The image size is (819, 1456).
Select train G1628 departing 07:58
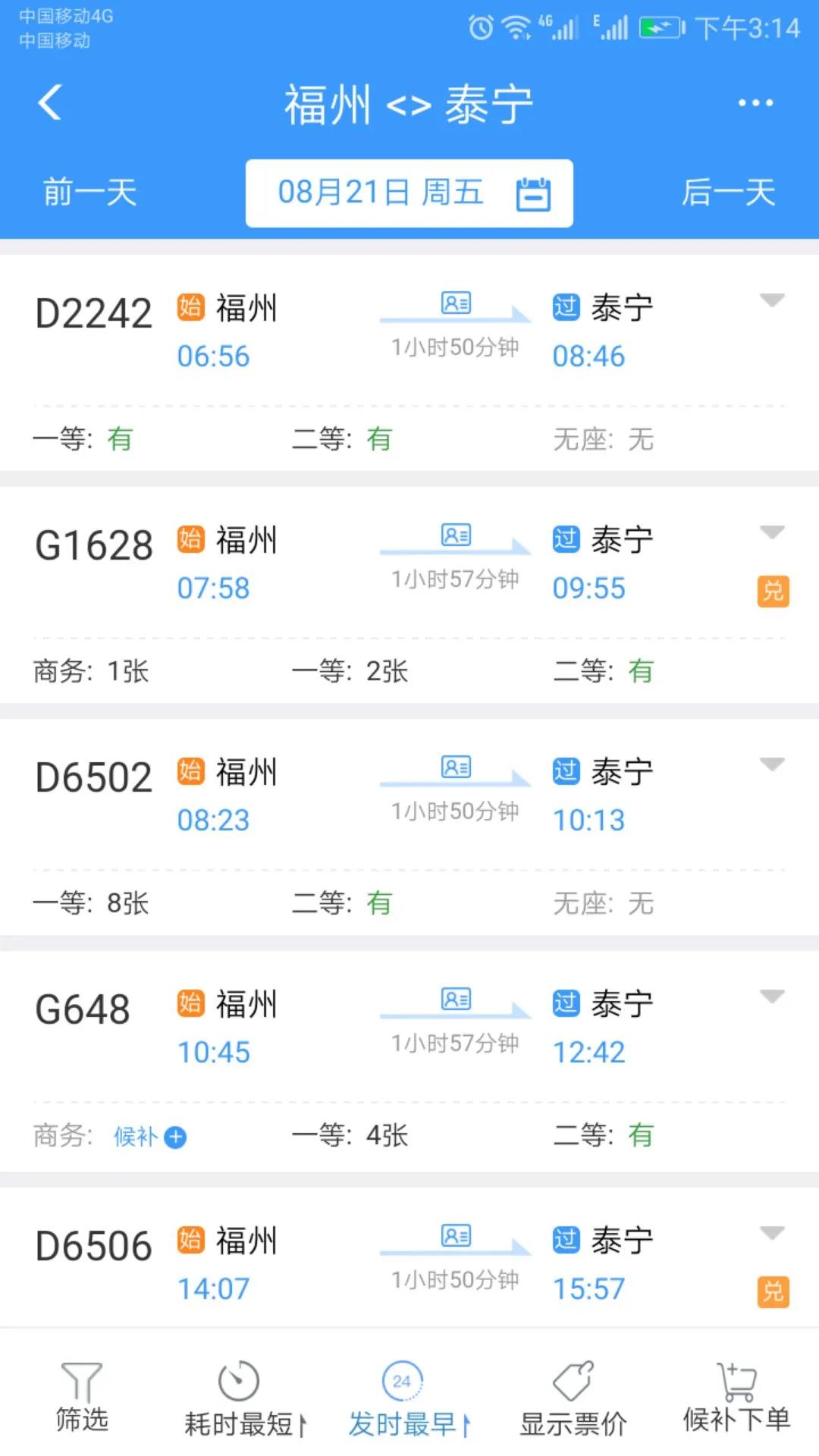click(409, 595)
